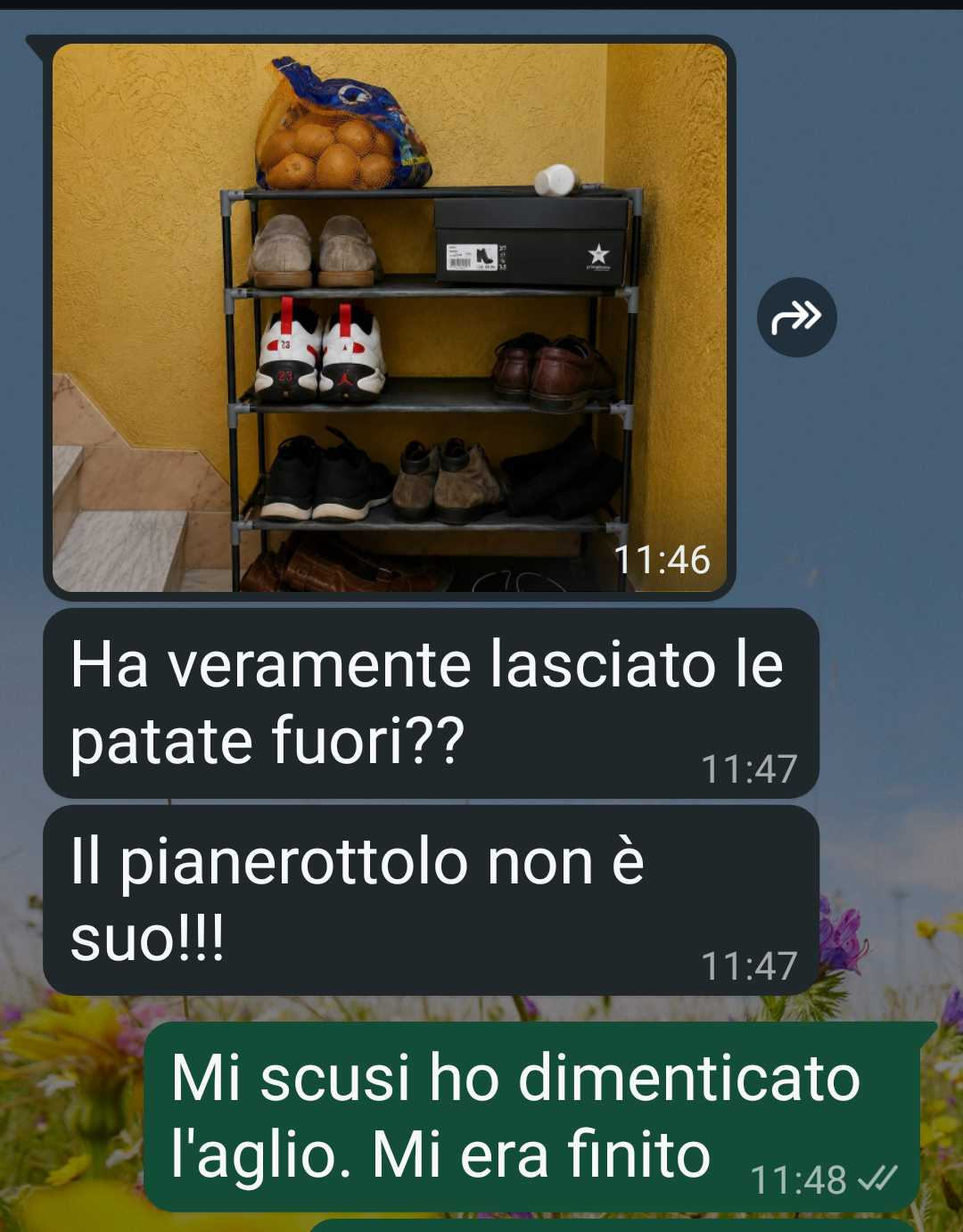The image size is (963, 1232).
Task: Forward the photo with the arrow icon
Action: (796, 316)
